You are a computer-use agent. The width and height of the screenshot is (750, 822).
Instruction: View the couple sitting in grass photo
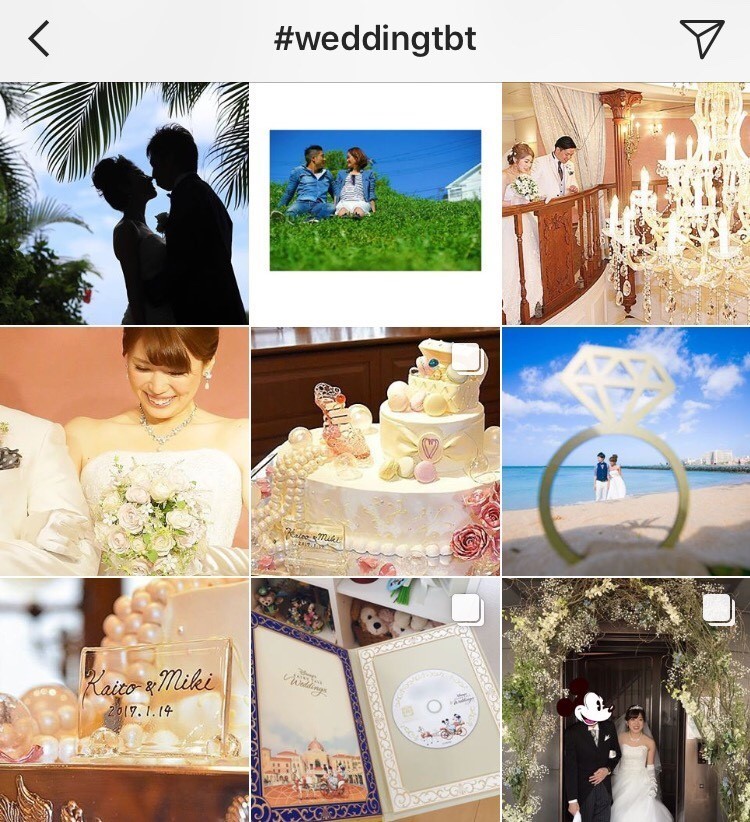tap(375, 199)
